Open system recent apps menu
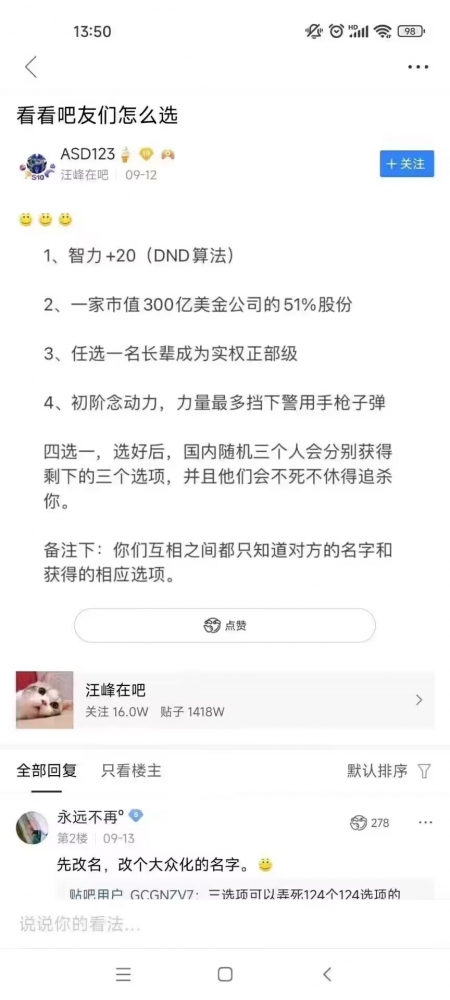 tap(123, 974)
